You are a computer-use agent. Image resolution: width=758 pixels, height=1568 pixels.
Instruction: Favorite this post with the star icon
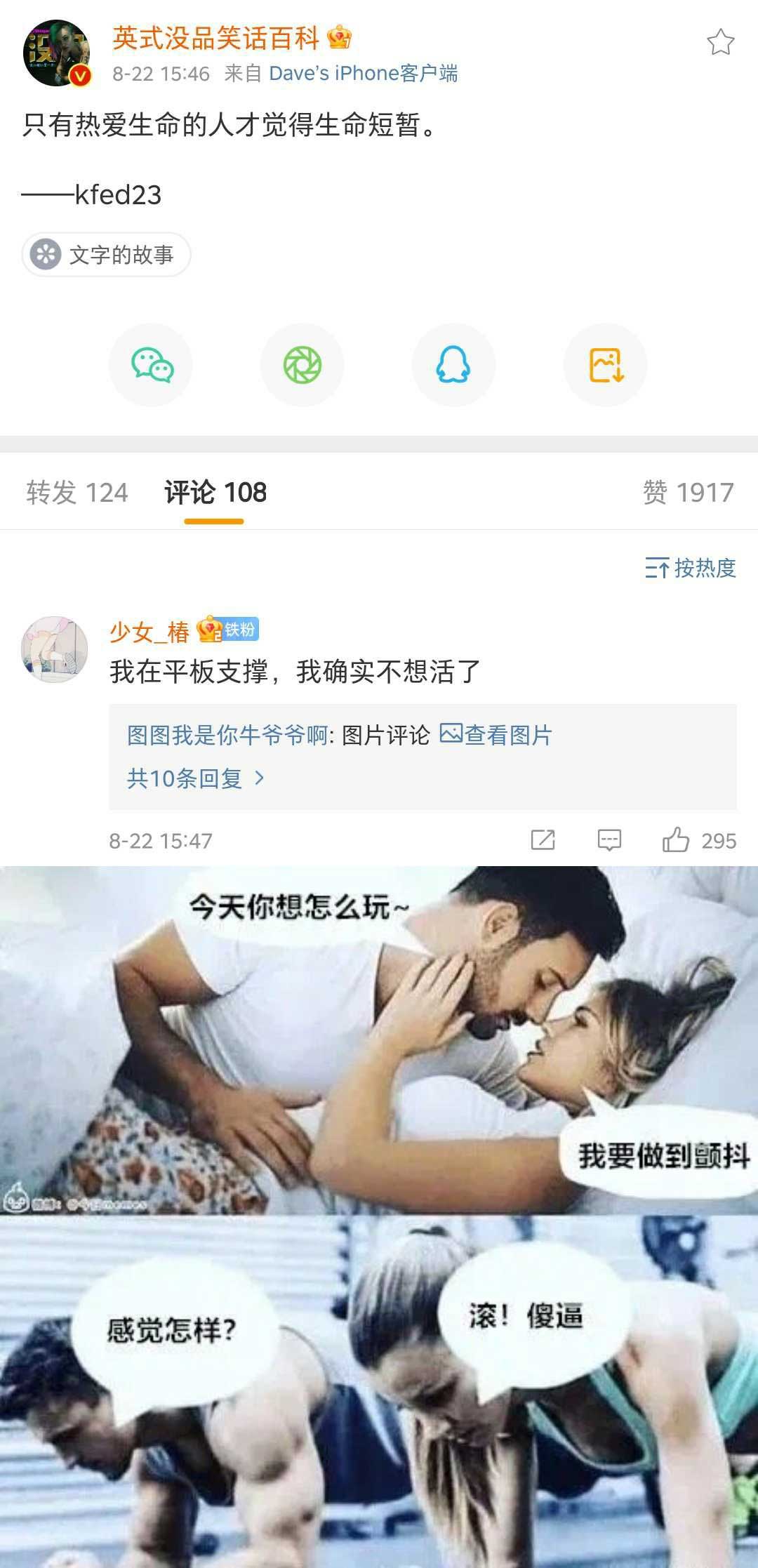coord(720,42)
